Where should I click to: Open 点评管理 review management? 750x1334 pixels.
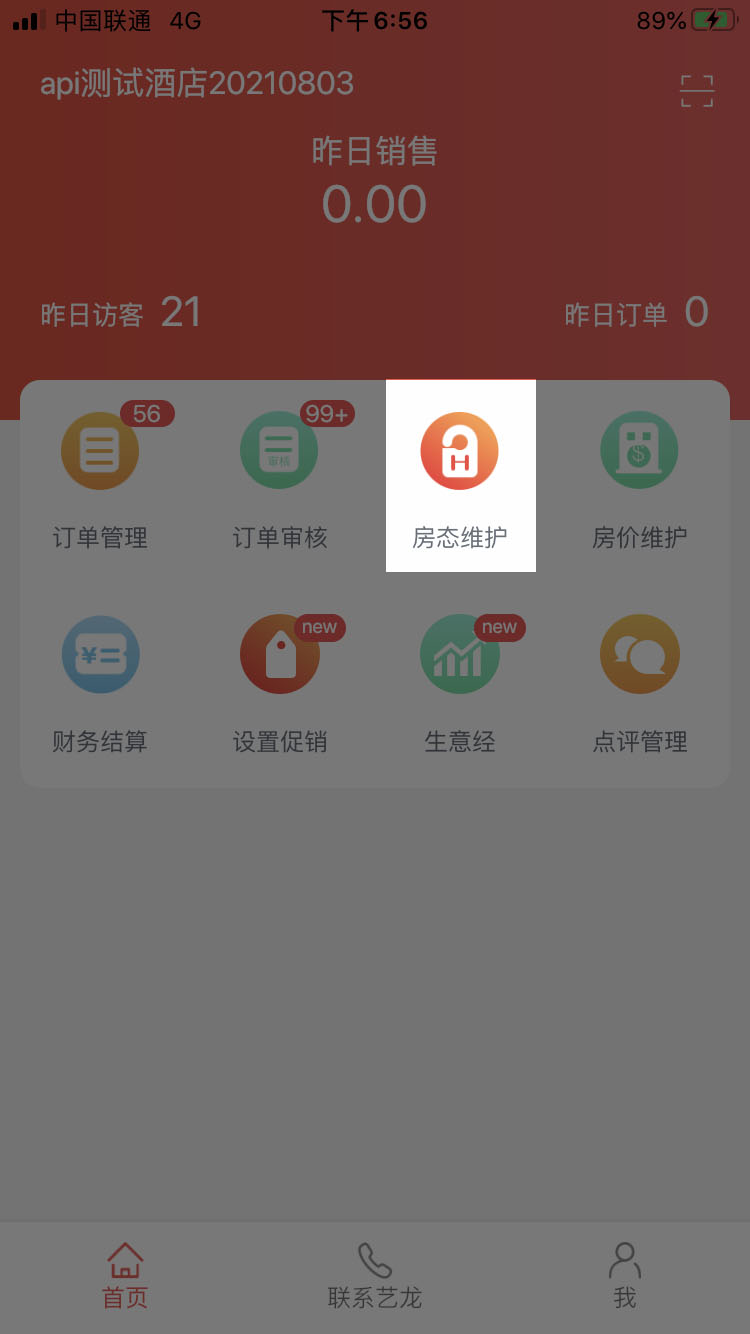pos(640,684)
